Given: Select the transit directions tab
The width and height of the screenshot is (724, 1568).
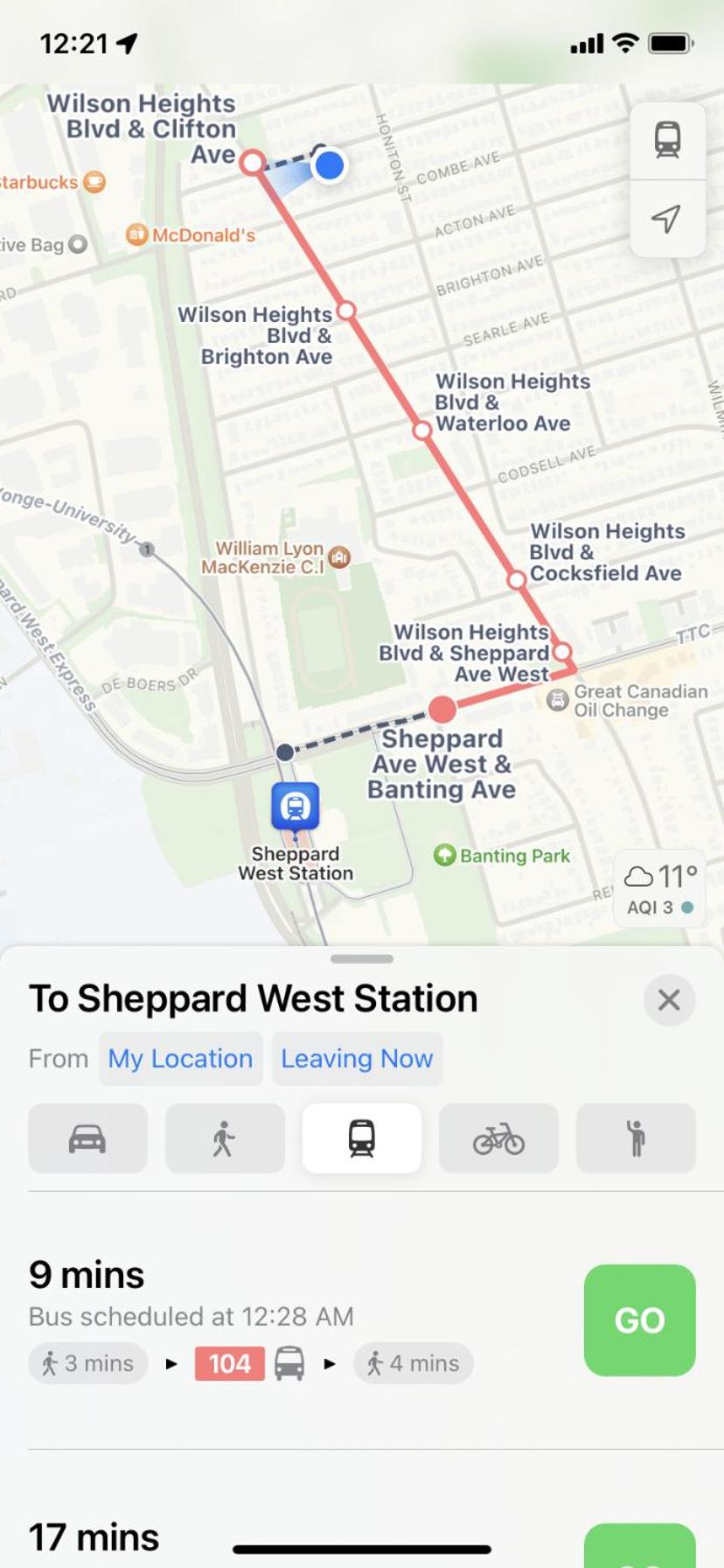Looking at the screenshot, I should [362, 1138].
